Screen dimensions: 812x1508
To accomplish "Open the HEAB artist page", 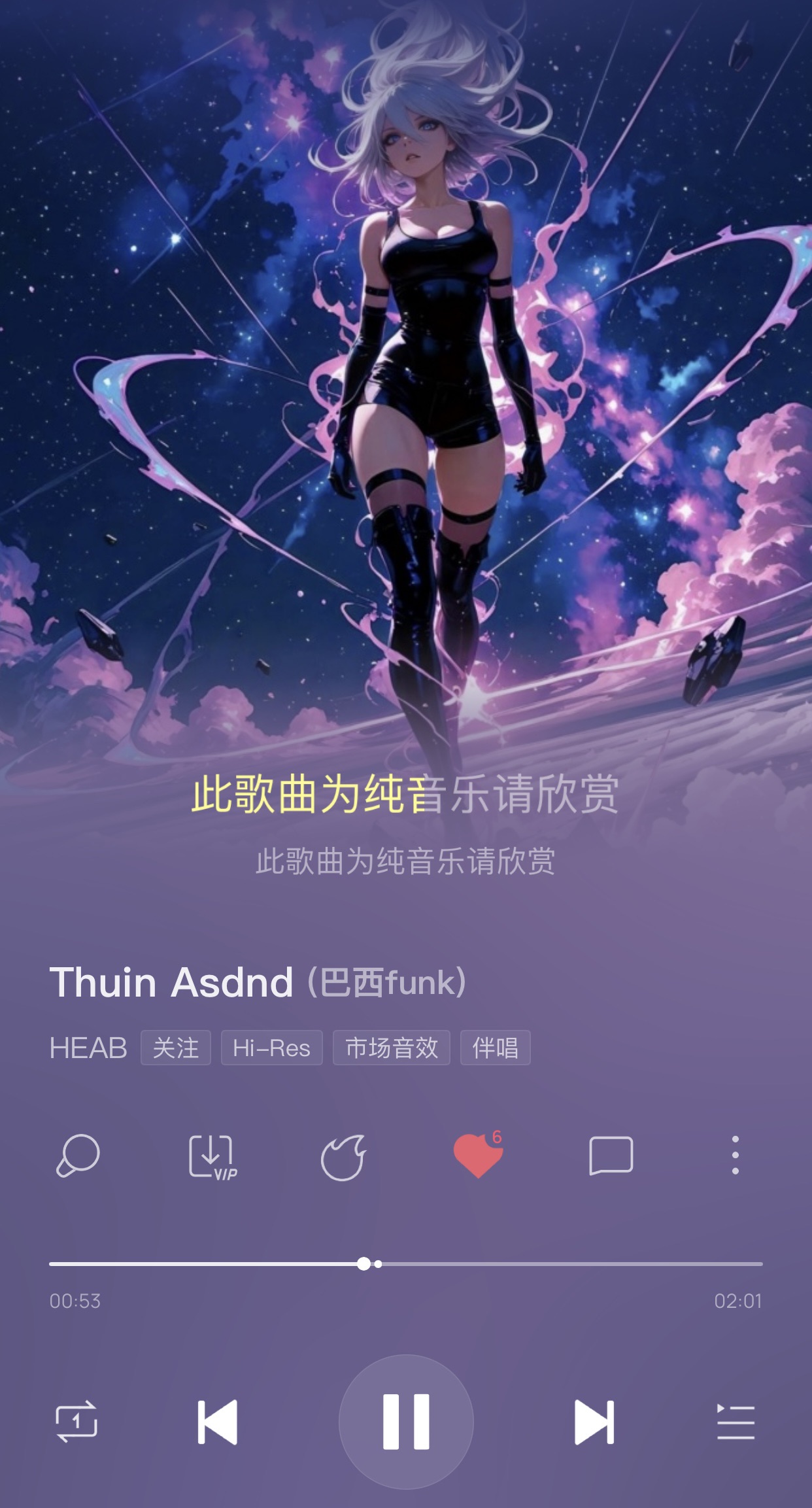I will tap(88, 1048).
